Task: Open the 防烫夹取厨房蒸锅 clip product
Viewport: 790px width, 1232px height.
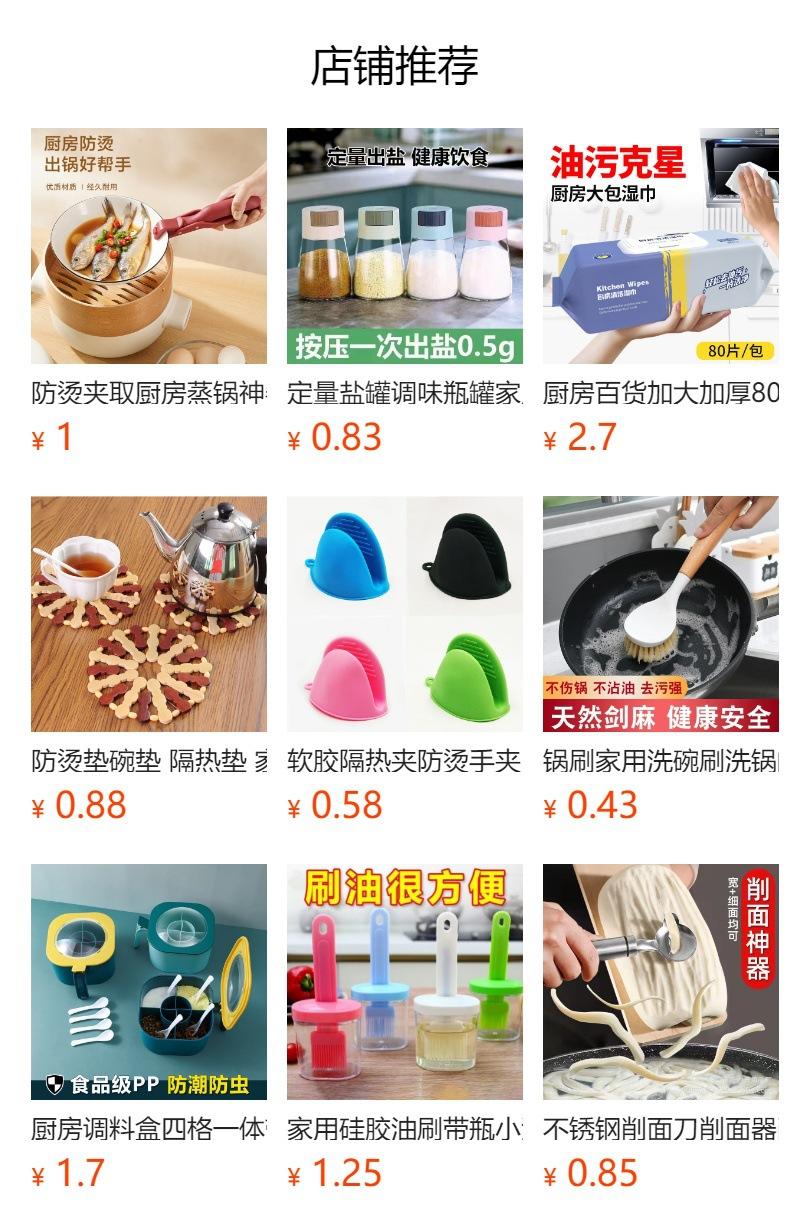Action: [x=149, y=246]
